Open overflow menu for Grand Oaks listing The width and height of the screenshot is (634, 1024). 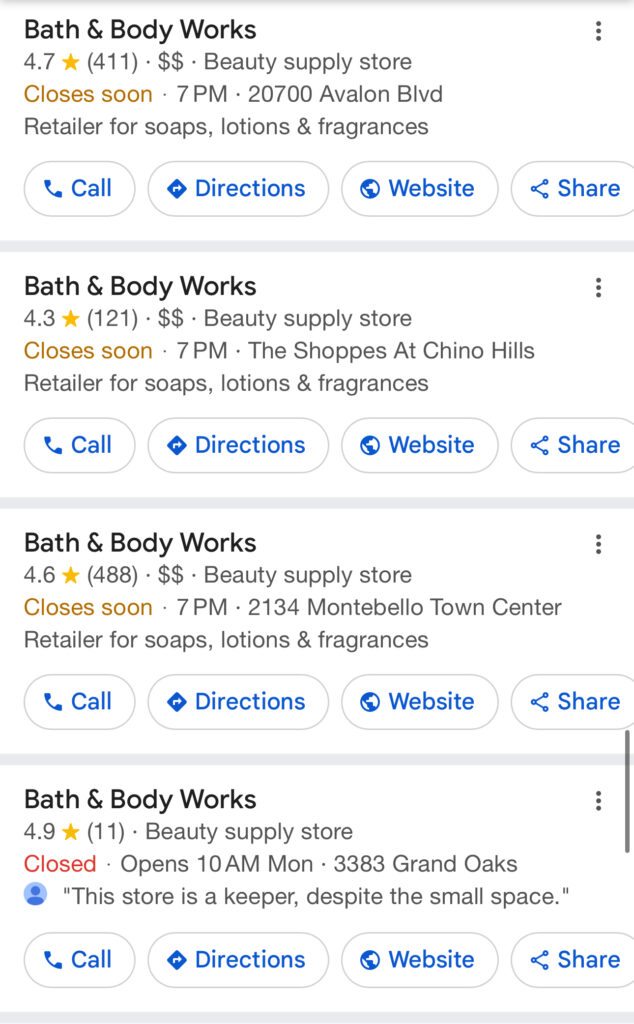[x=598, y=801]
